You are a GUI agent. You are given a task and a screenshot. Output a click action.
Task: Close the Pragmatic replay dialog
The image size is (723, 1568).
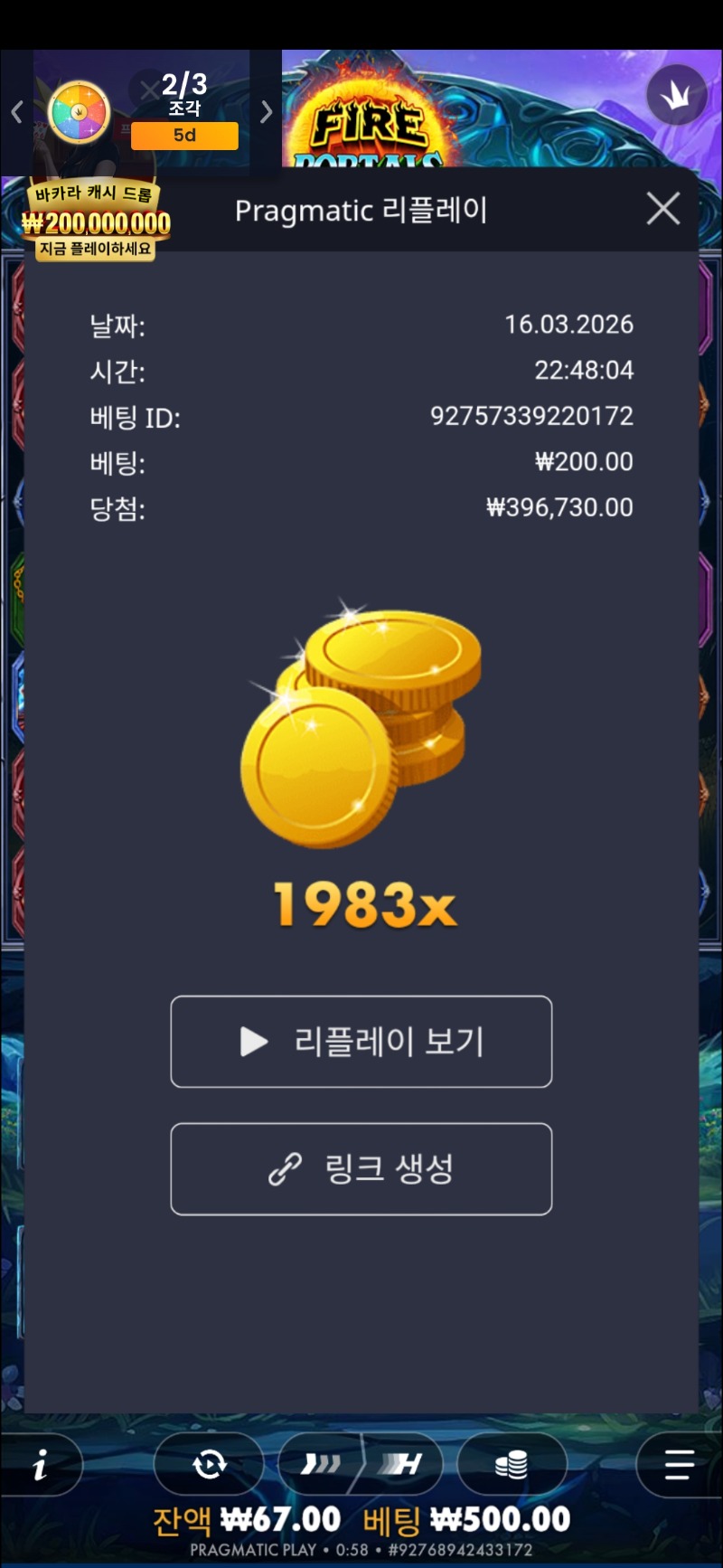click(x=663, y=209)
